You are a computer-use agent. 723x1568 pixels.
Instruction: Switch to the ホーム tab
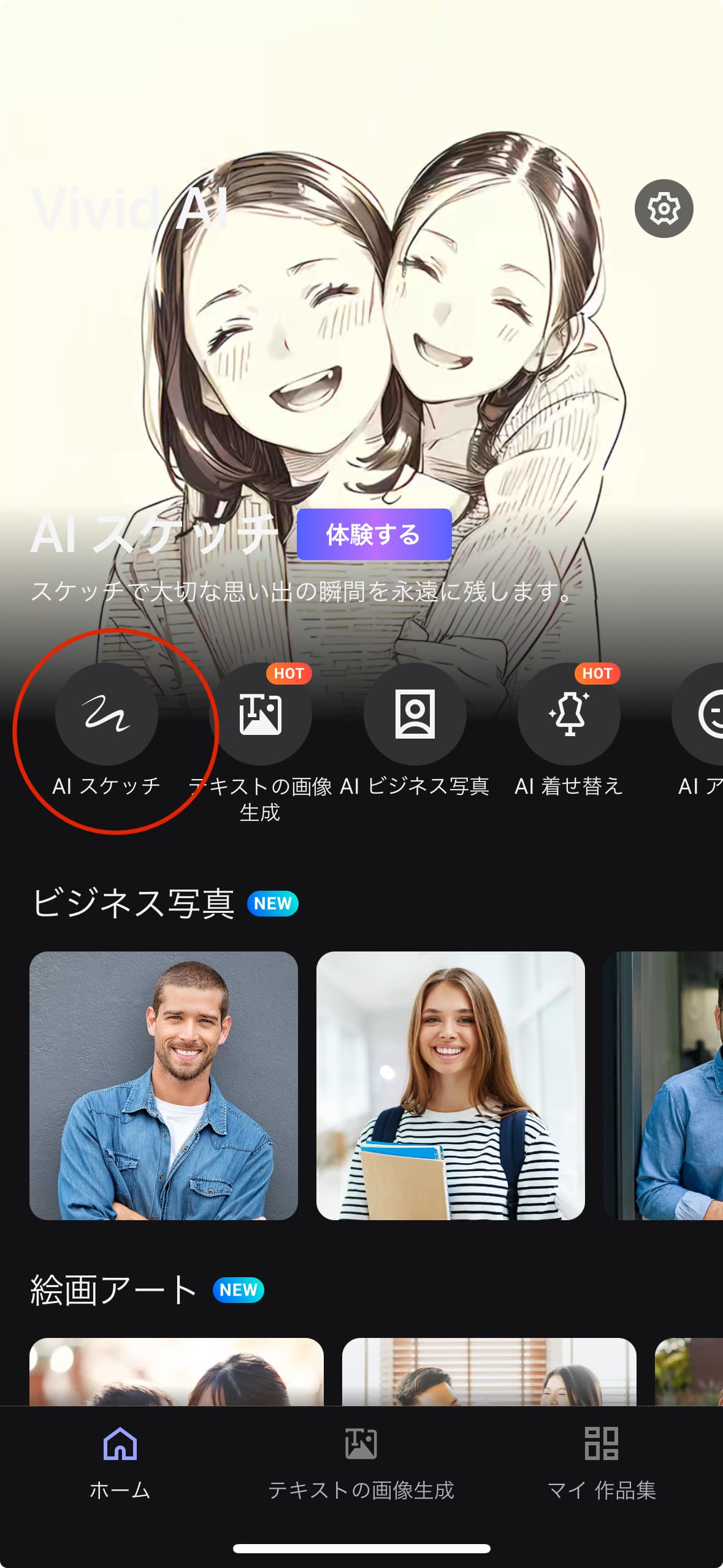tap(120, 1462)
